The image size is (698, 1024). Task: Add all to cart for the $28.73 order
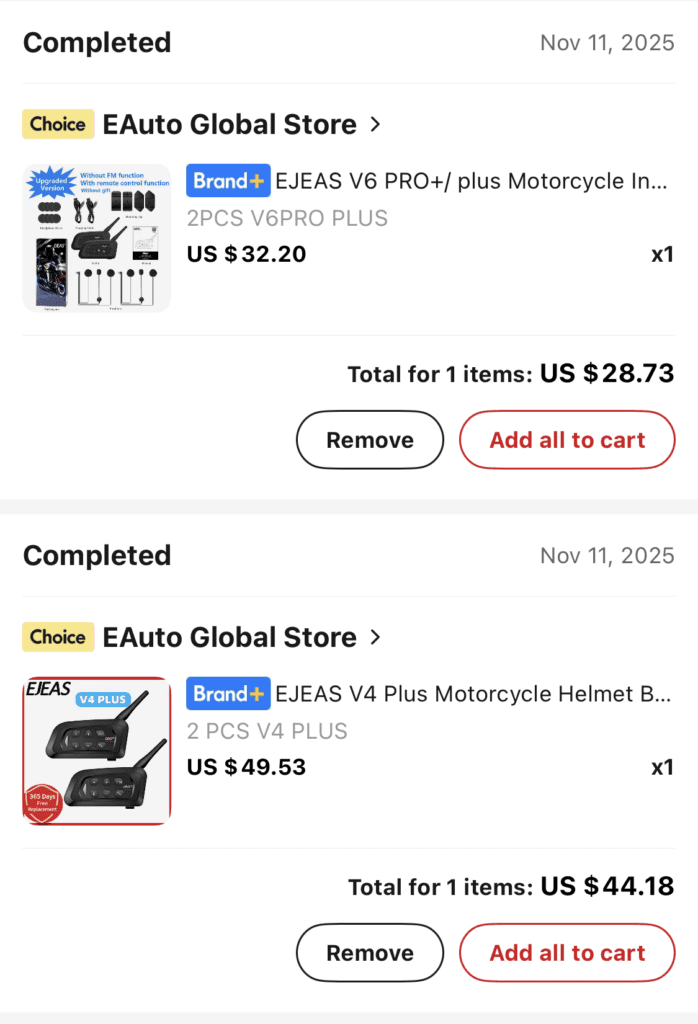(567, 440)
